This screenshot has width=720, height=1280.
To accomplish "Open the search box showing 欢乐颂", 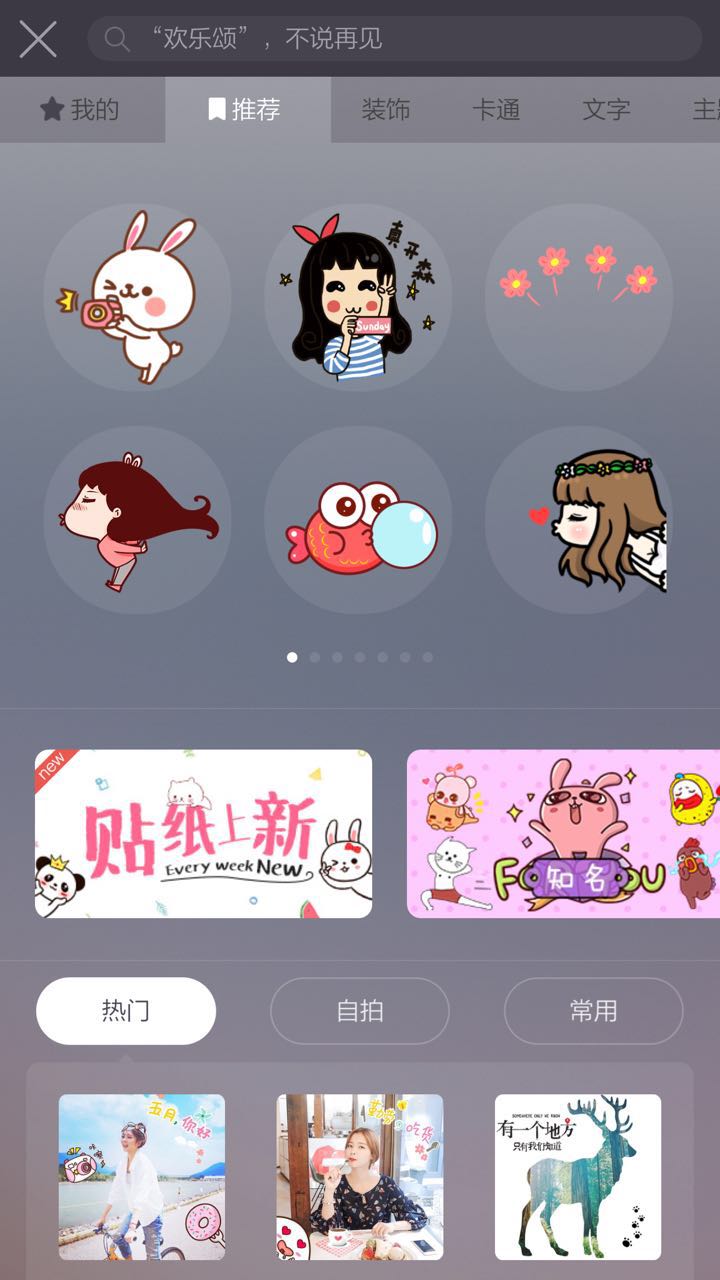I will (394, 39).
